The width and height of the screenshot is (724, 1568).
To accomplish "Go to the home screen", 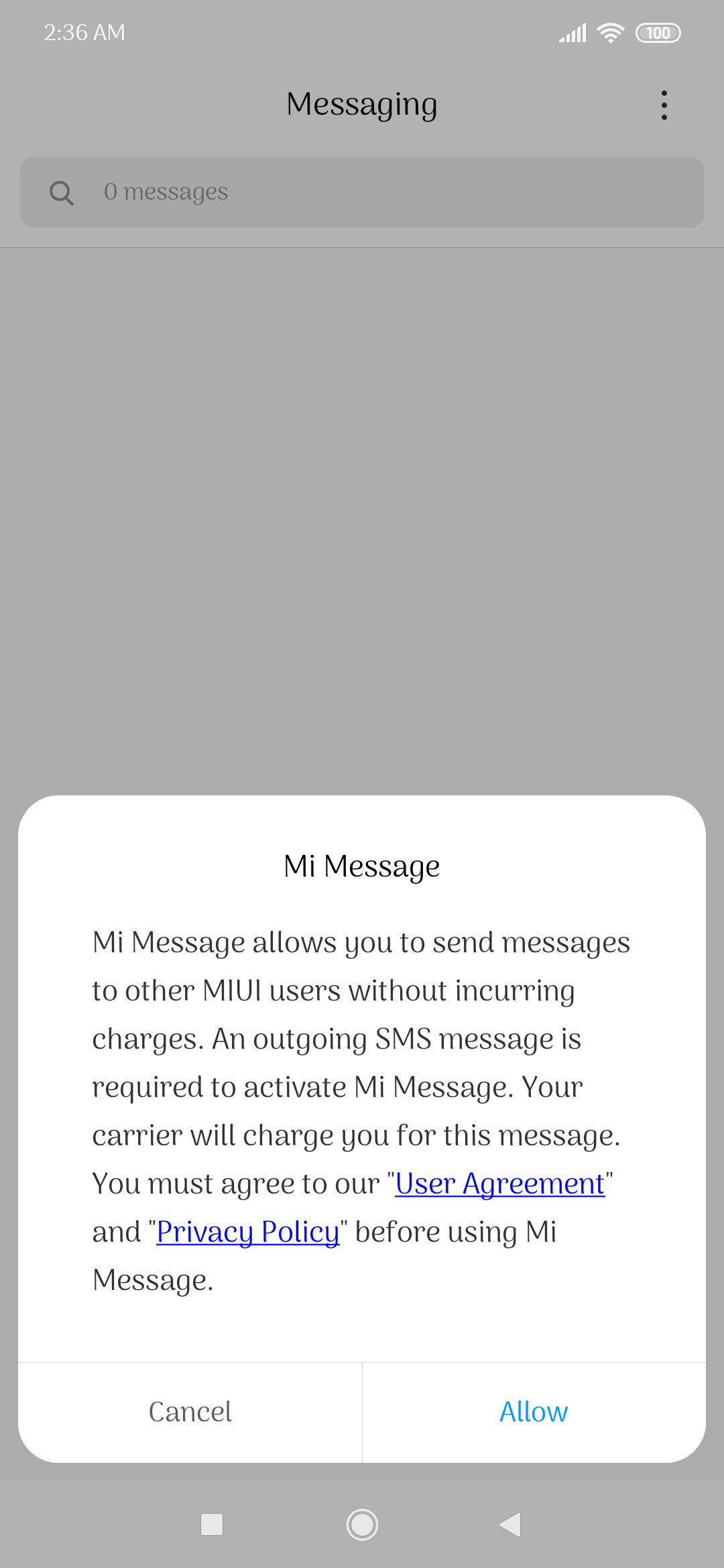I will pyautogui.click(x=362, y=1524).
